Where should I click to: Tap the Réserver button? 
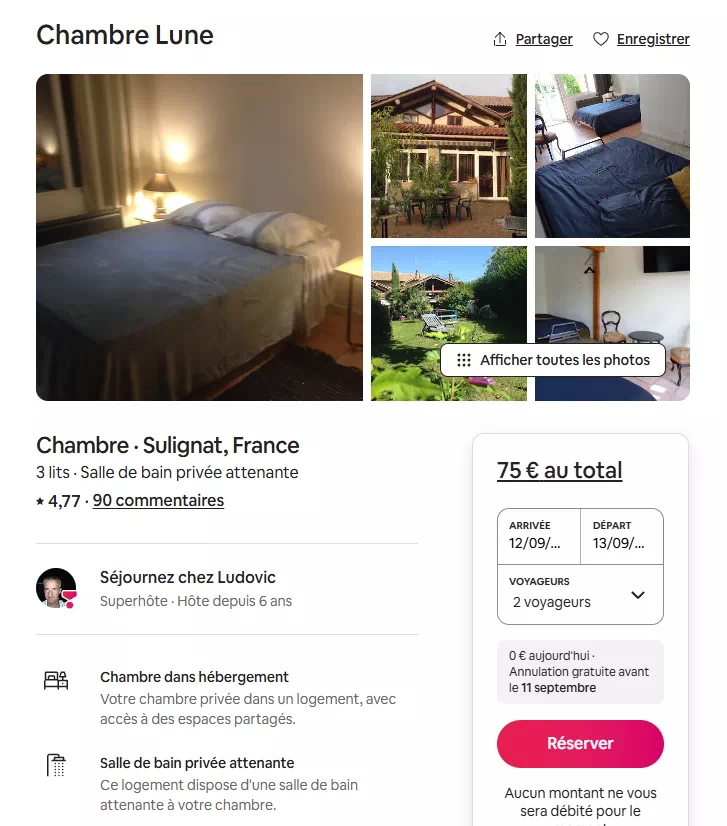(x=580, y=744)
